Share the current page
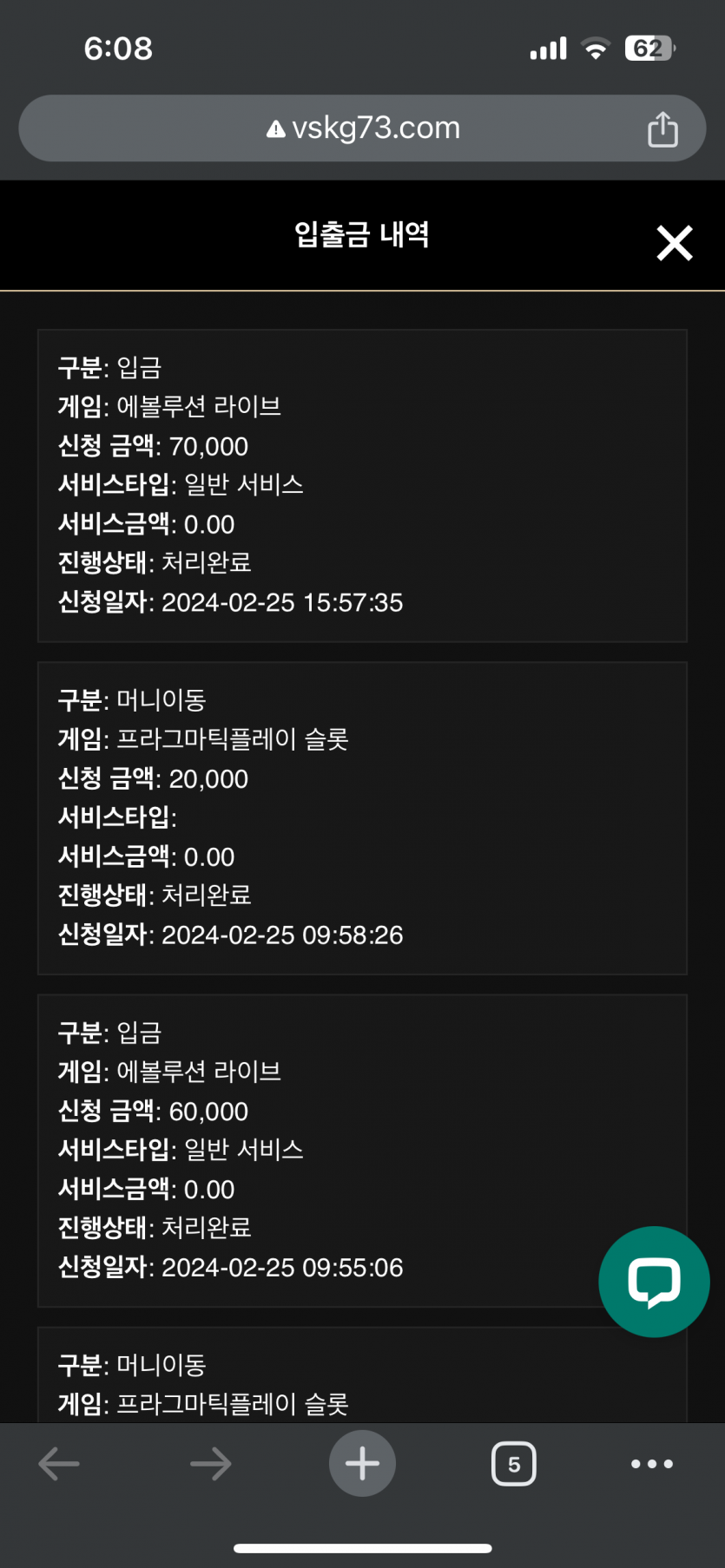The height and width of the screenshot is (1568, 725). click(x=662, y=129)
